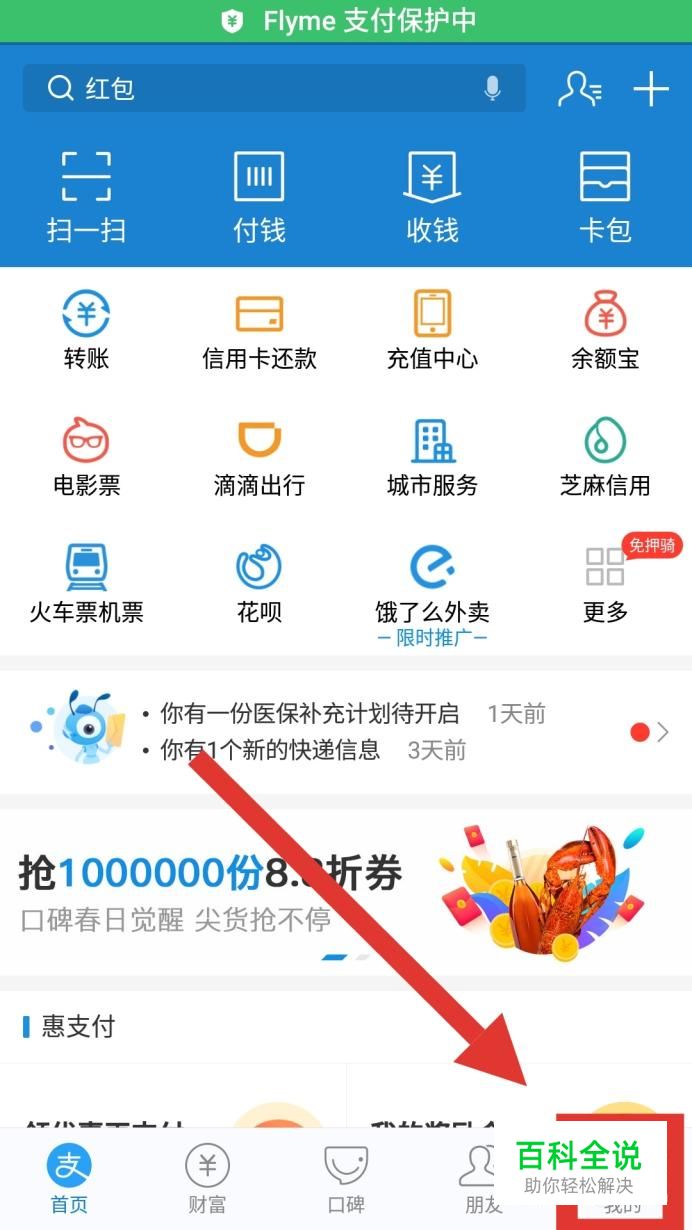
Task: Switch to the 口碑 tab
Action: point(346,1178)
